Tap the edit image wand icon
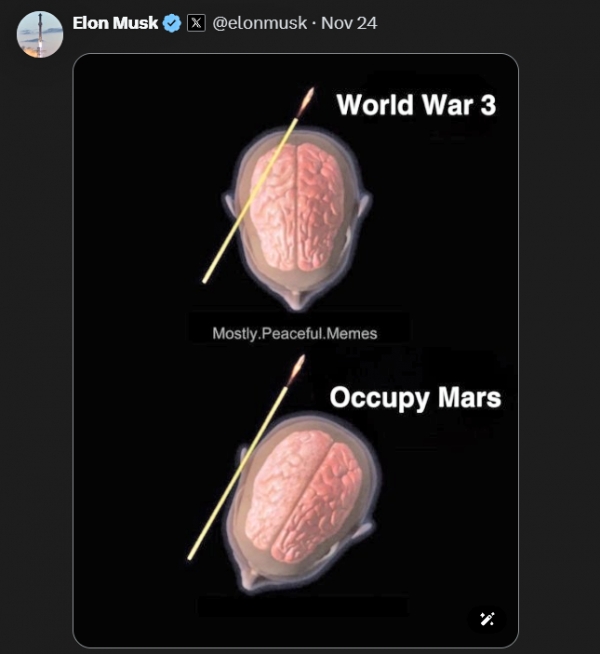Image resolution: width=600 pixels, height=654 pixels. (x=487, y=618)
